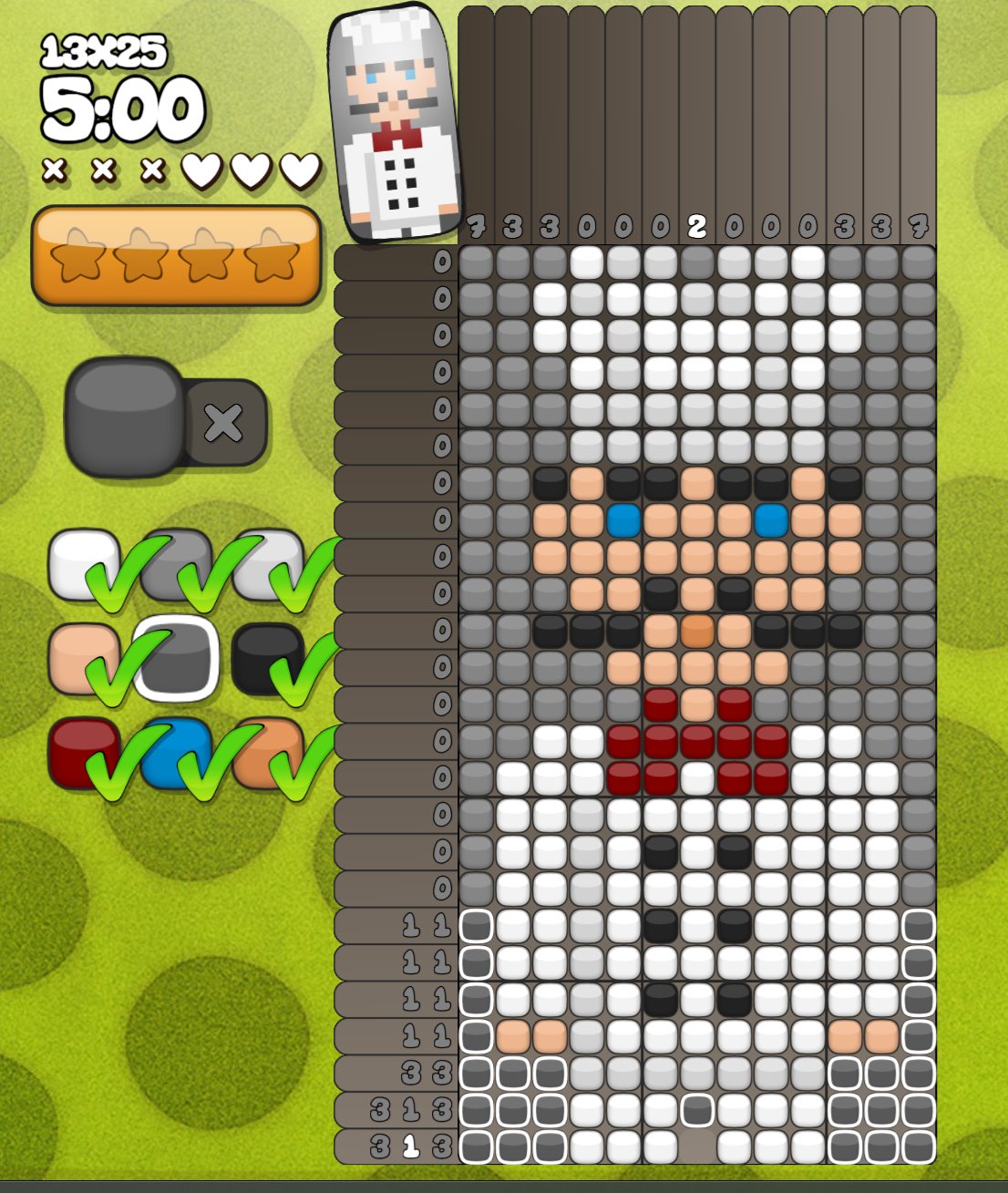The height and width of the screenshot is (1193, 1008).
Task: Fill the empty cell in bottom row
Action: pyautogui.click(x=697, y=1147)
